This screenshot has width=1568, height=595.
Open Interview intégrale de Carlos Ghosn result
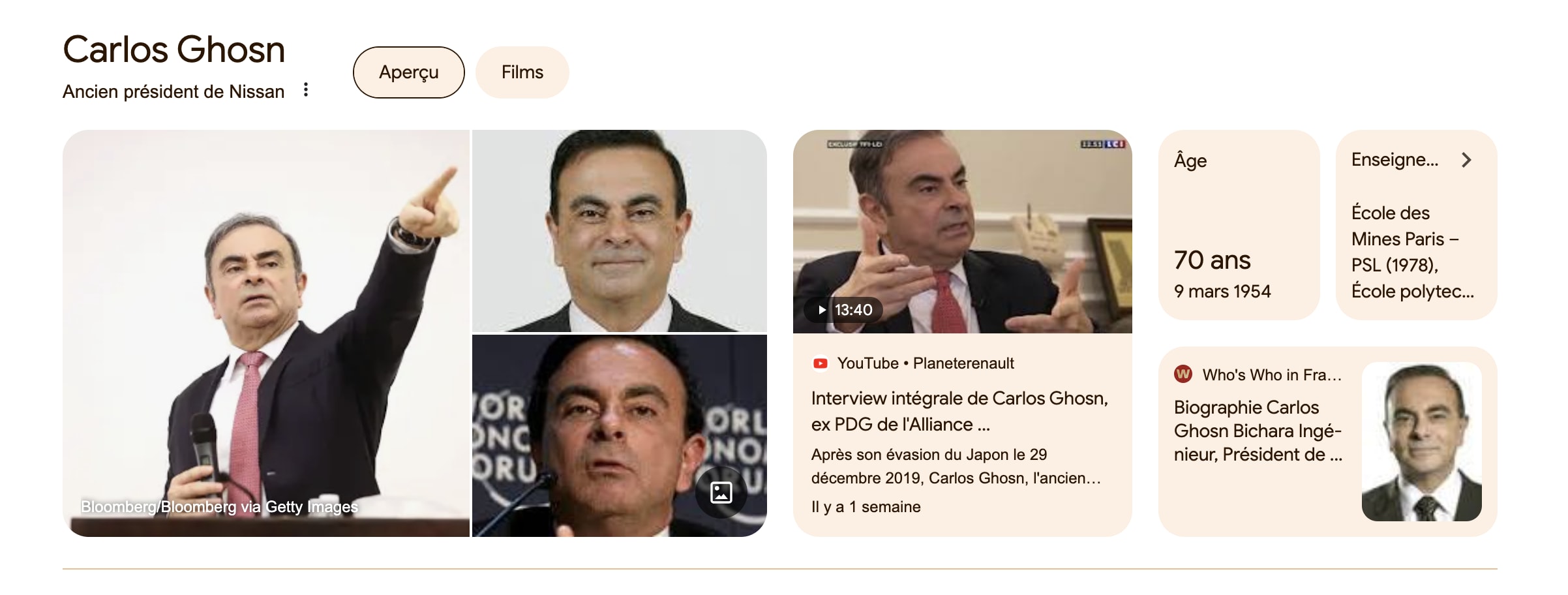point(959,411)
